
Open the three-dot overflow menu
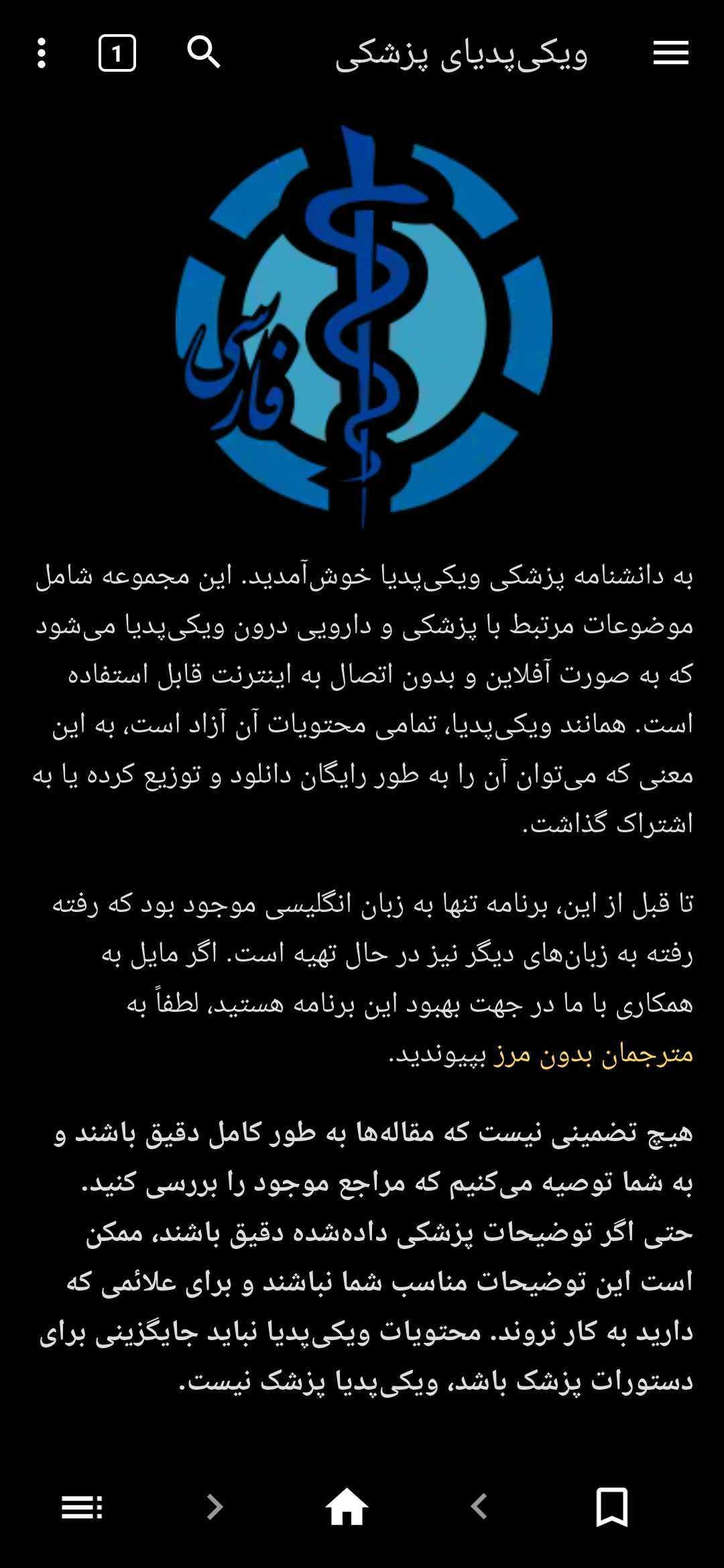[x=42, y=53]
